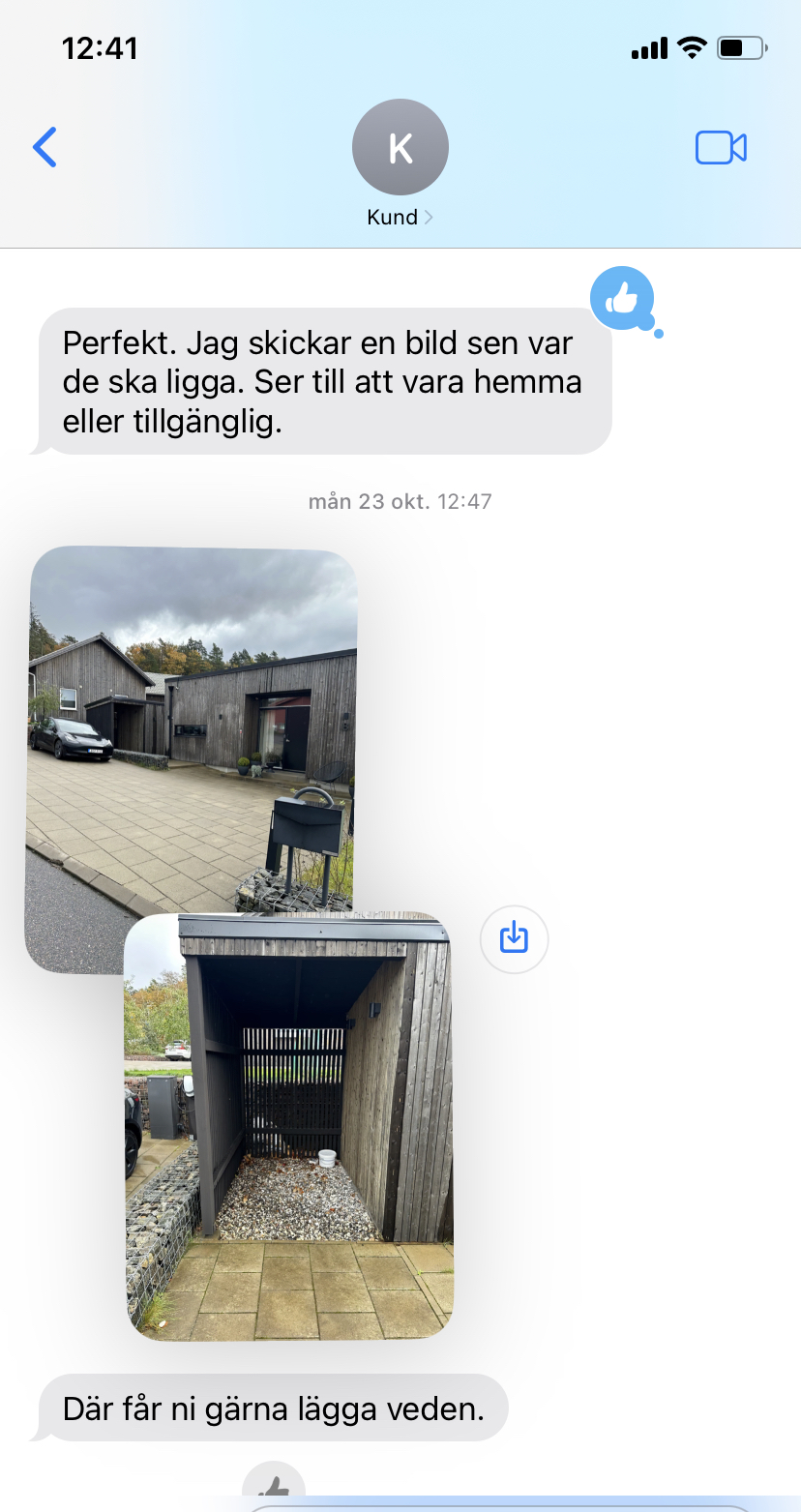Save the received photos
Image resolution: width=801 pixels, height=1512 pixels.
pos(514,938)
